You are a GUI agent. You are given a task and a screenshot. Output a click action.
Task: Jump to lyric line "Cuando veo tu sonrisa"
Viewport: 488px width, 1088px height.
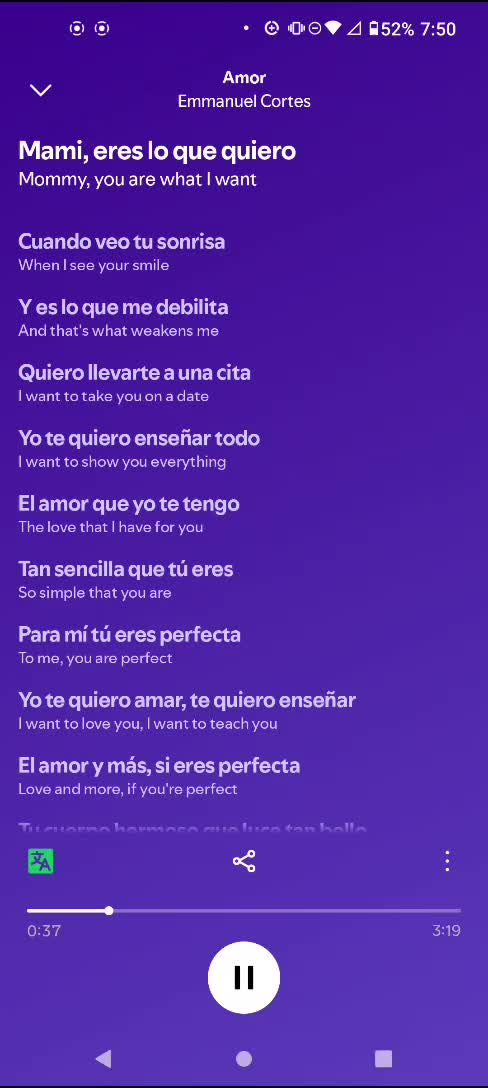121,241
